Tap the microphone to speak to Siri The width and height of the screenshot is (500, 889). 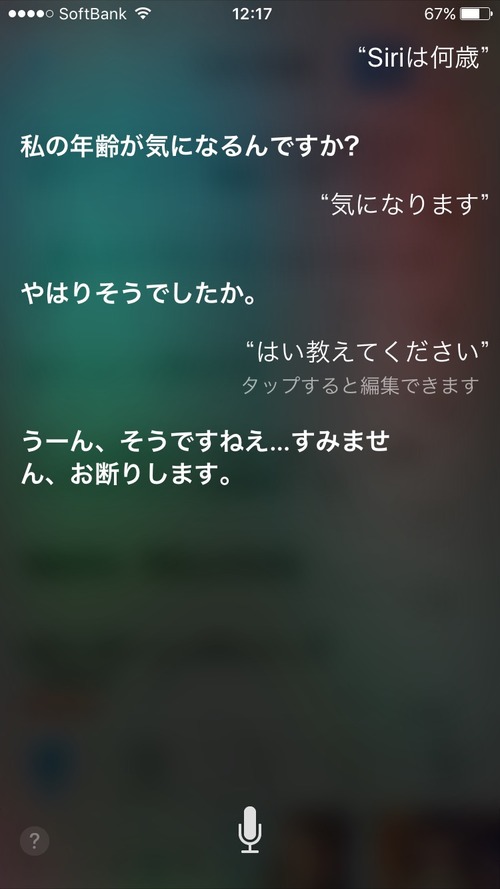tap(250, 830)
